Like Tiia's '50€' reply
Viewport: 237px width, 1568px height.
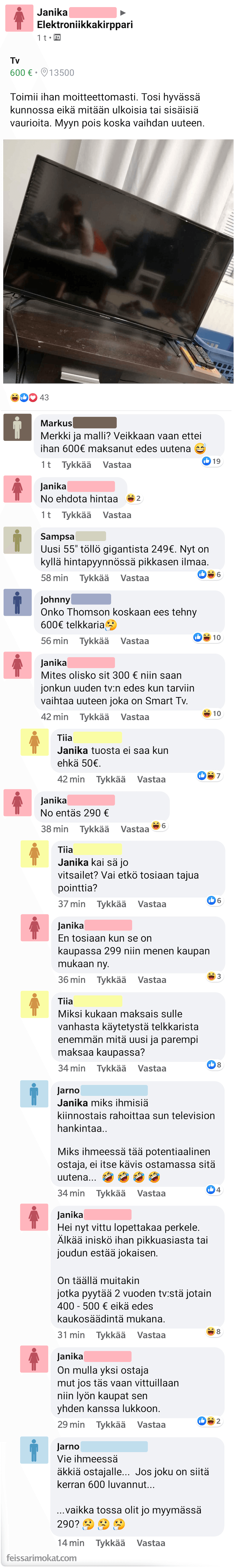pos(111,779)
